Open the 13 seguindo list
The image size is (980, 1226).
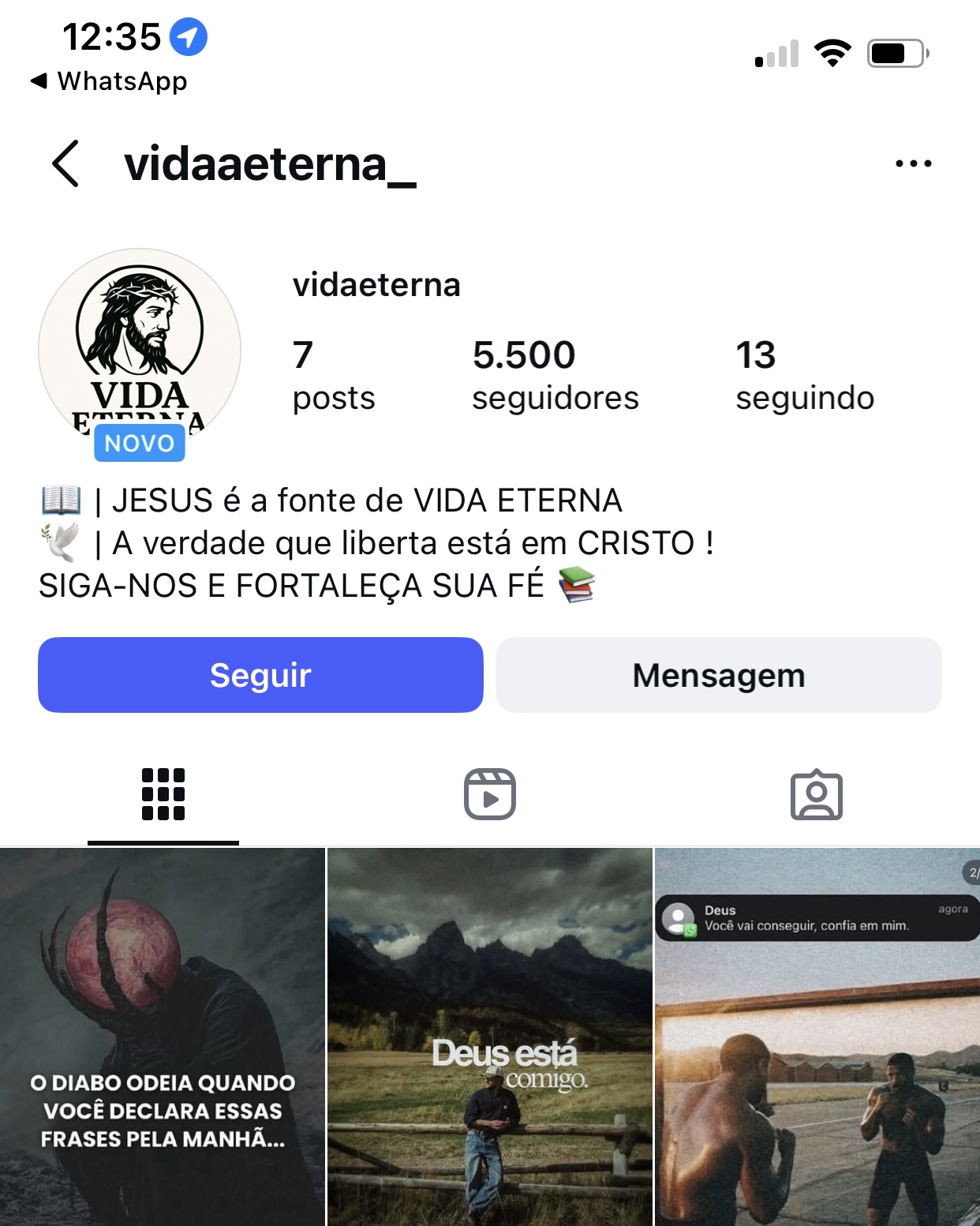pos(804,375)
